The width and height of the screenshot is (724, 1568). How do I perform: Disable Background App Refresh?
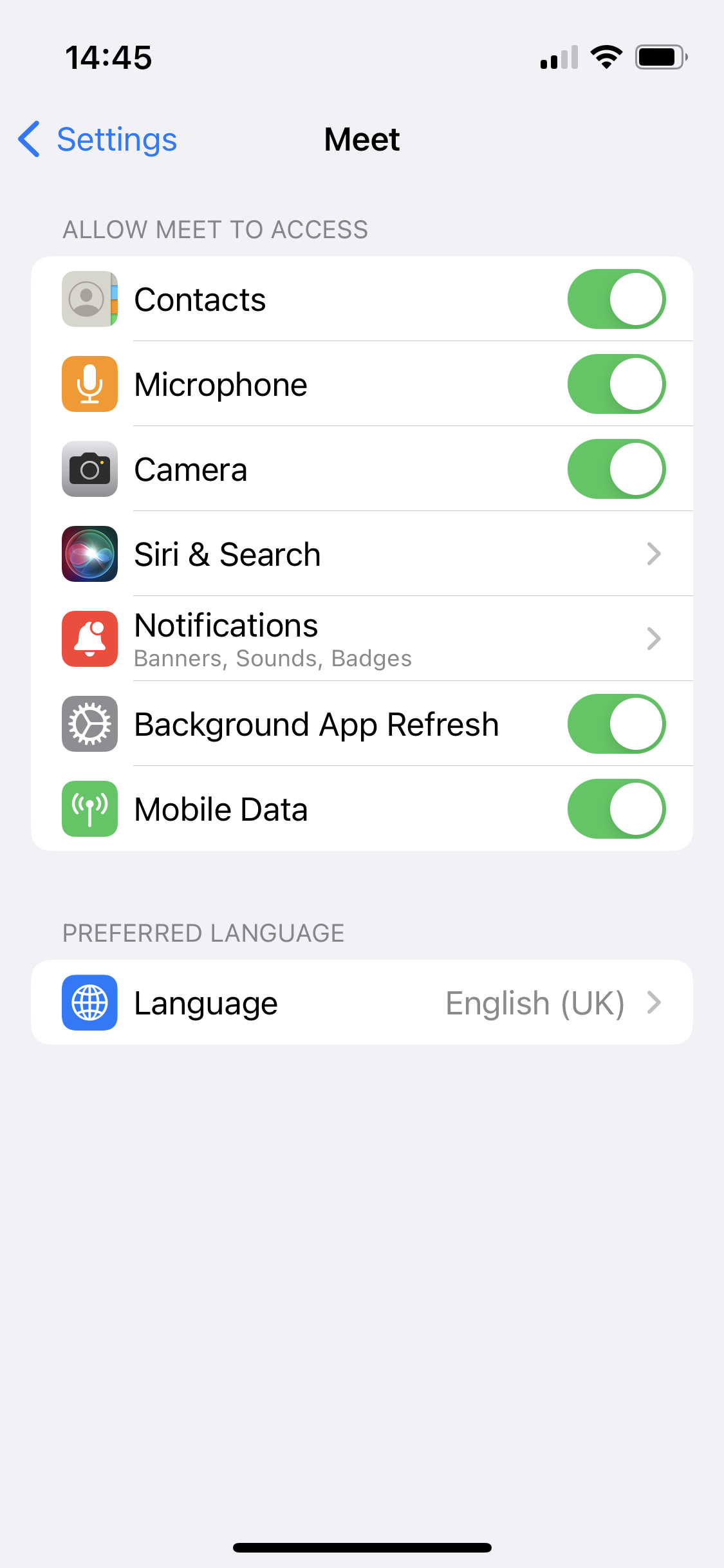click(x=616, y=723)
